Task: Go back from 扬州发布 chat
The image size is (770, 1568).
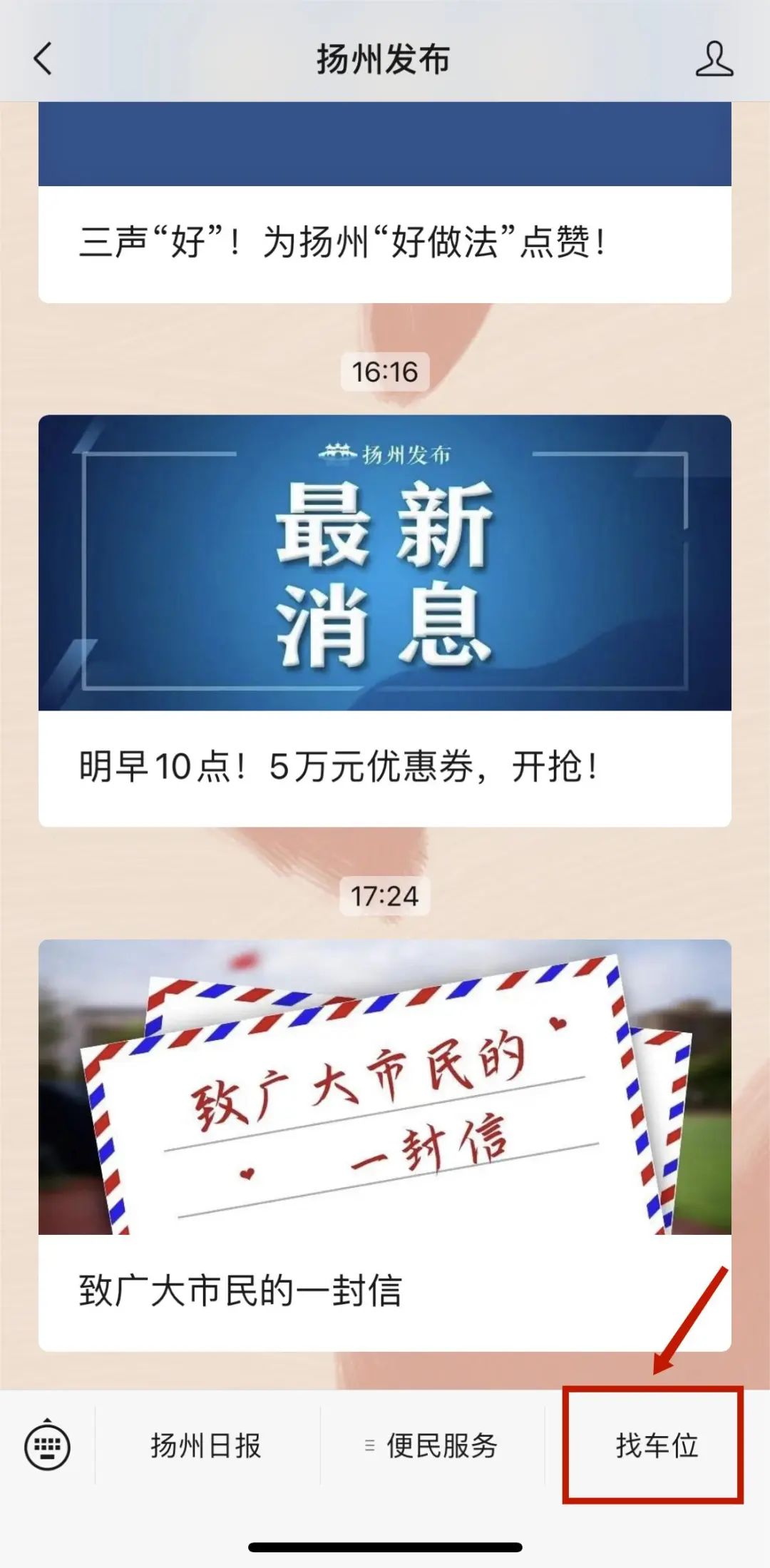Action: pos(43,58)
